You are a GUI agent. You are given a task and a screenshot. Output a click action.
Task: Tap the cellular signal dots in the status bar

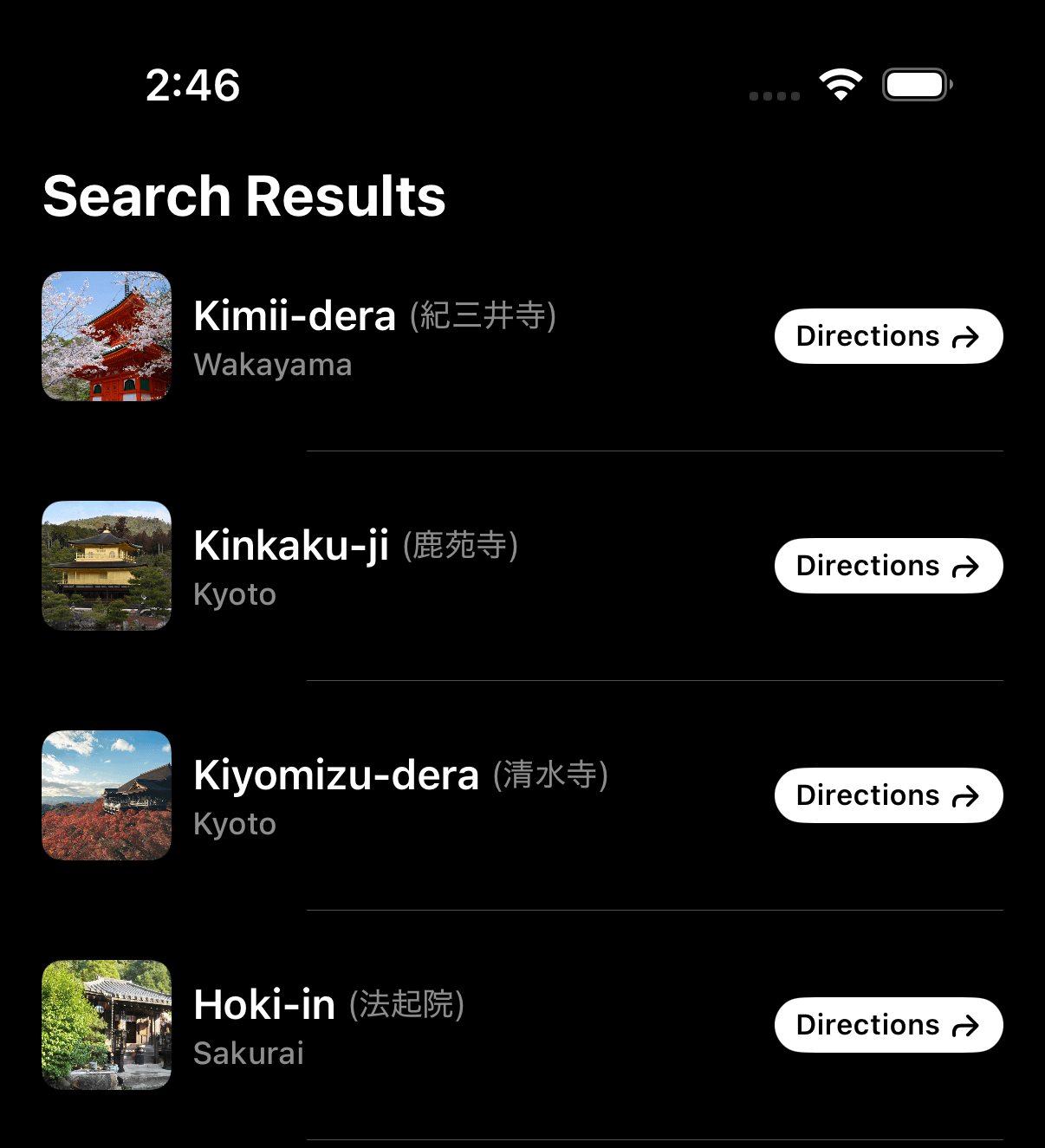tap(774, 95)
